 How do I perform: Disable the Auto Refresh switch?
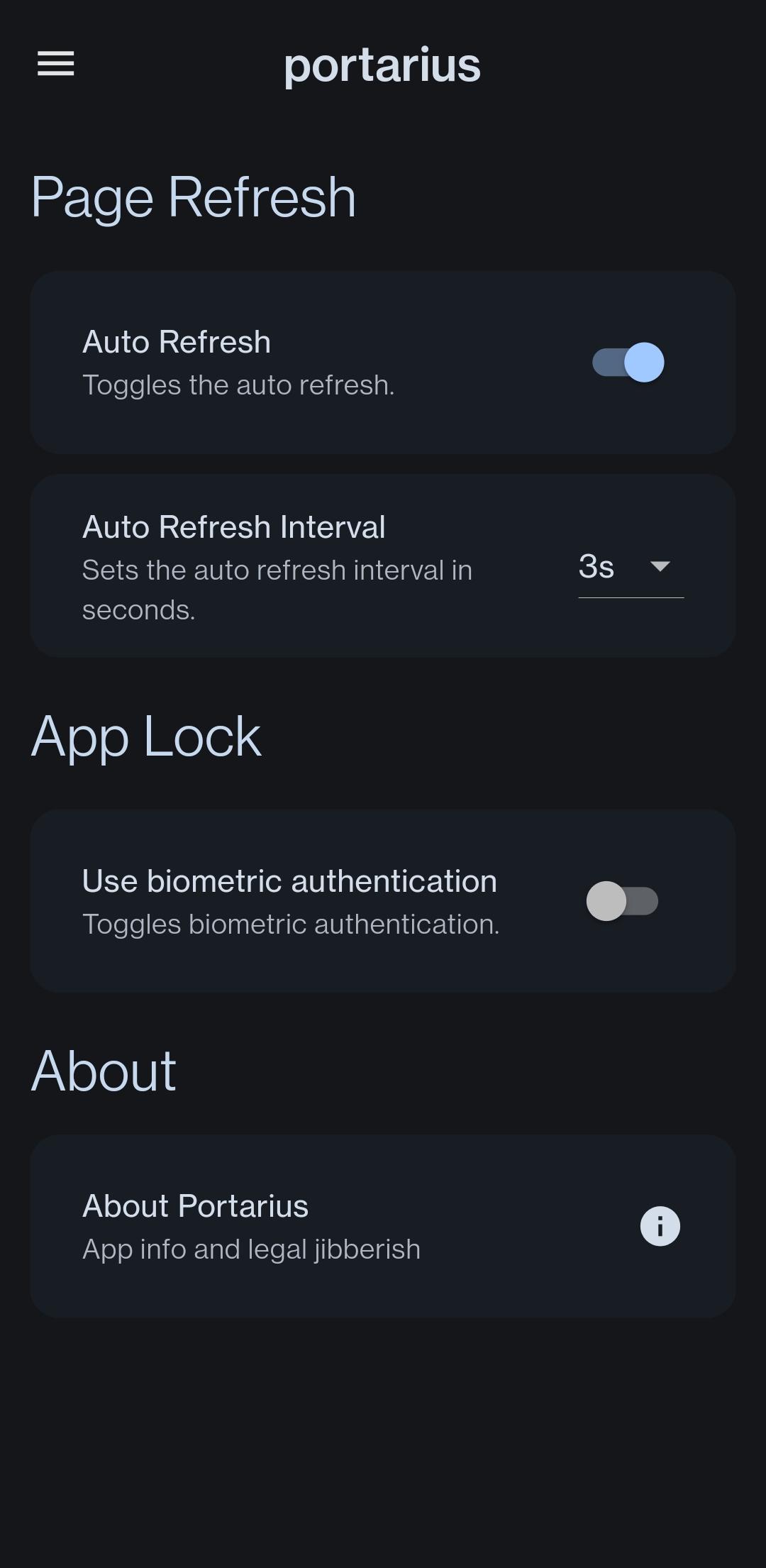coord(628,363)
